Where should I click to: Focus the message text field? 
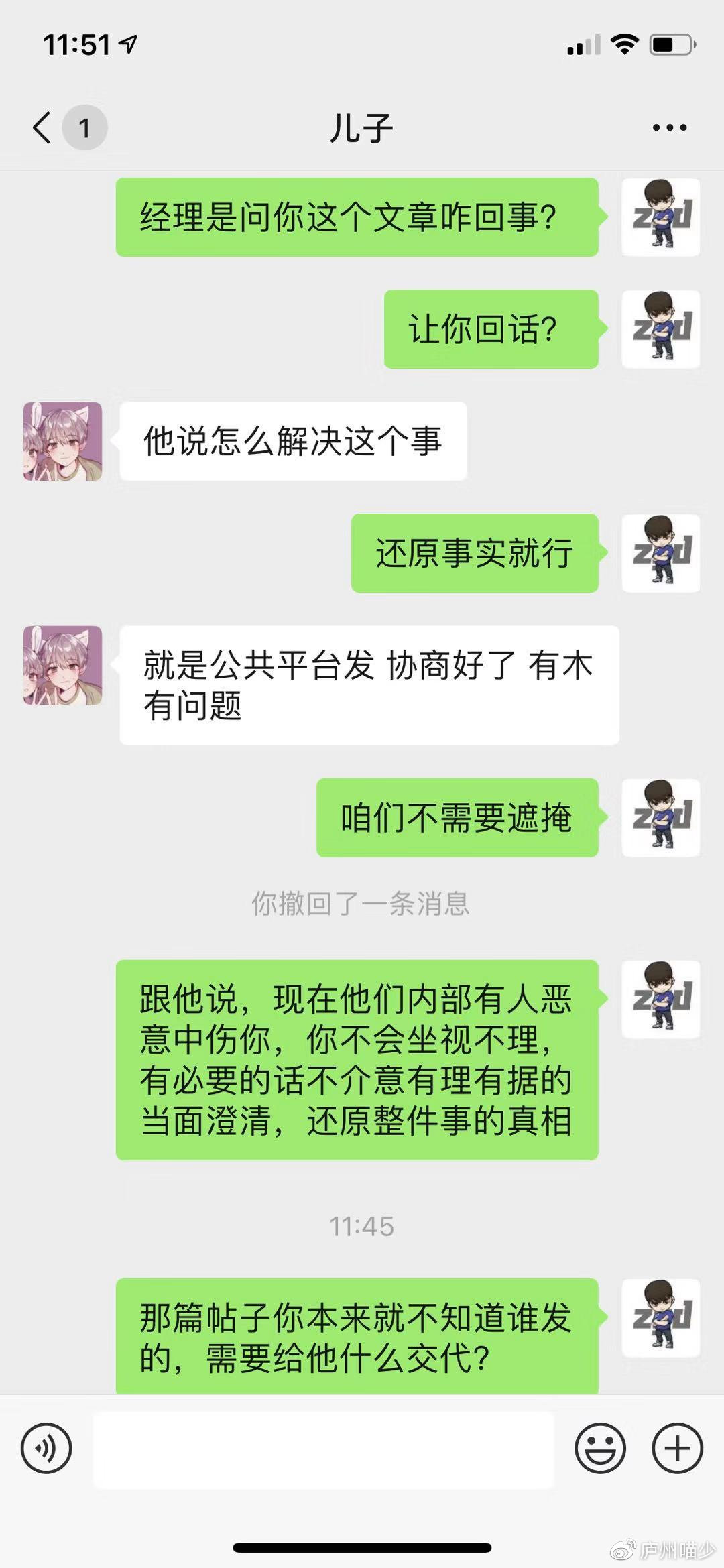tap(323, 1449)
